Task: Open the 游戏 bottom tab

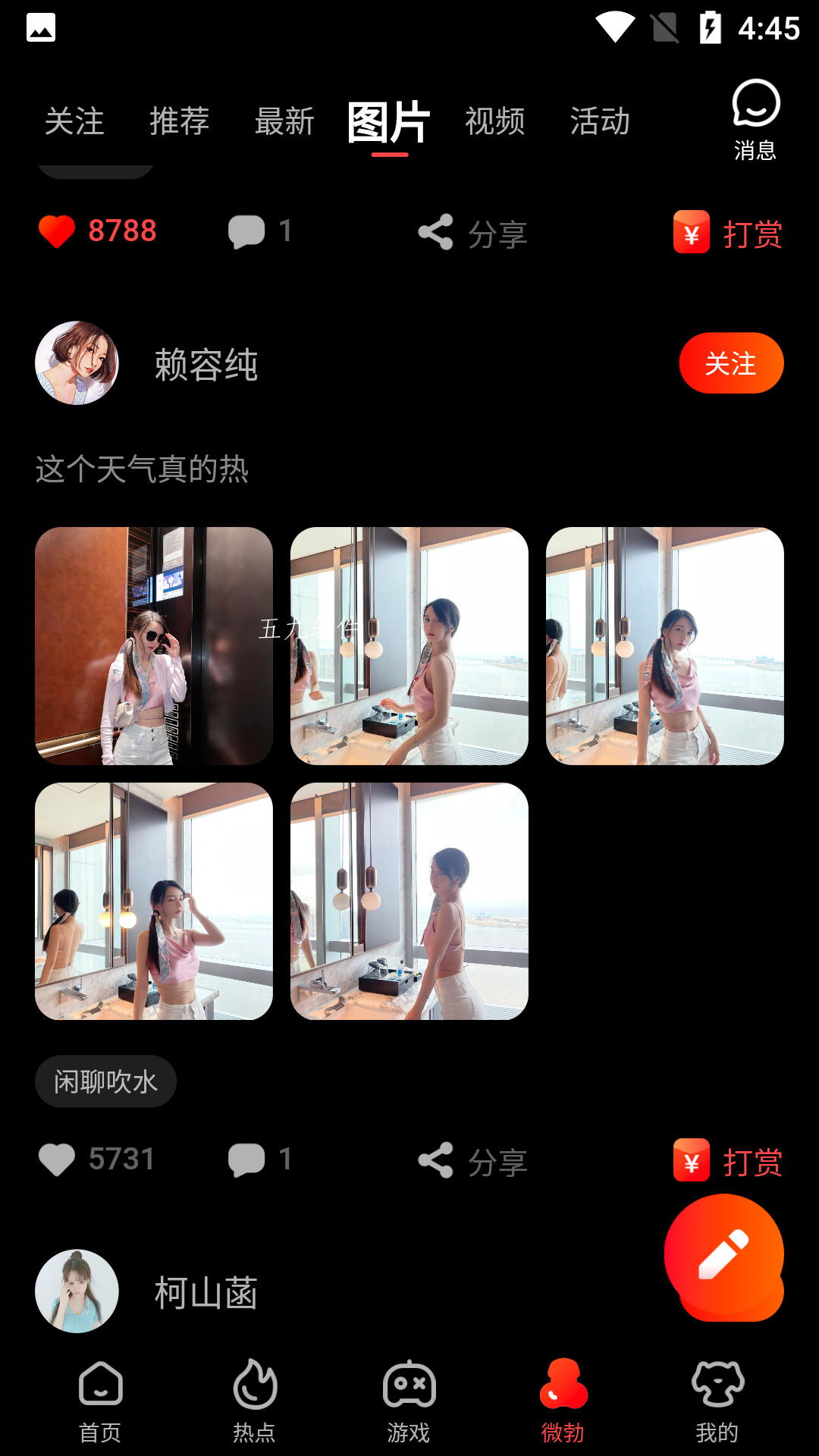Action: (409, 1401)
